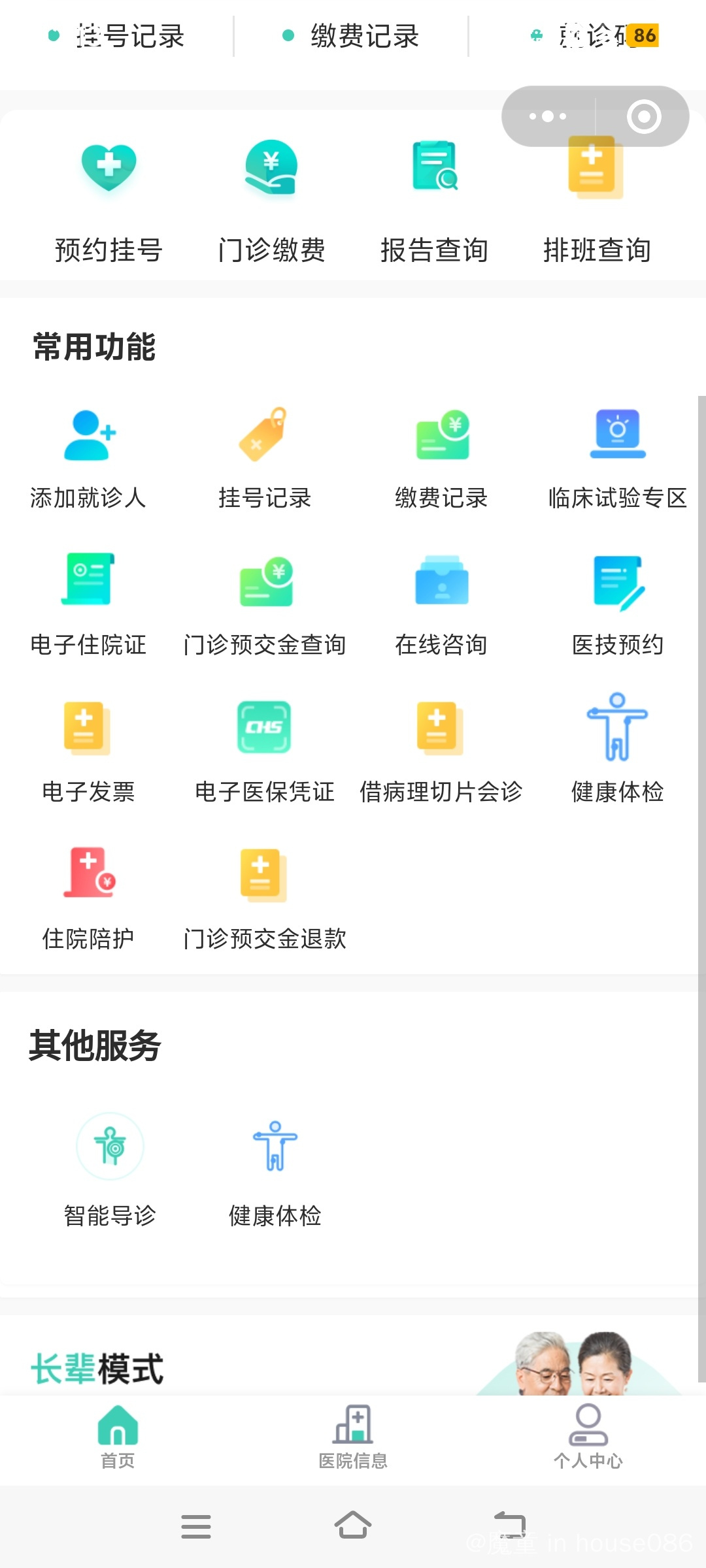Launch 智能导诊 smart triage guide
This screenshot has width=706, height=1568.
110,1169
